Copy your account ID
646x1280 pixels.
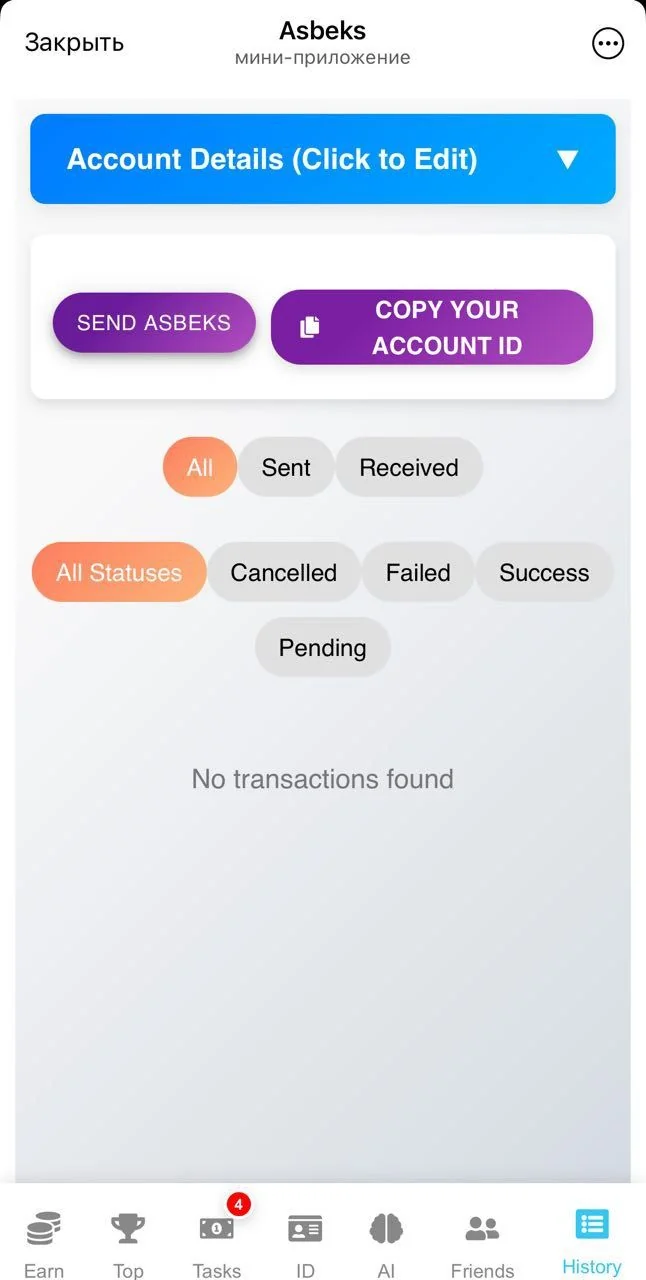point(432,327)
